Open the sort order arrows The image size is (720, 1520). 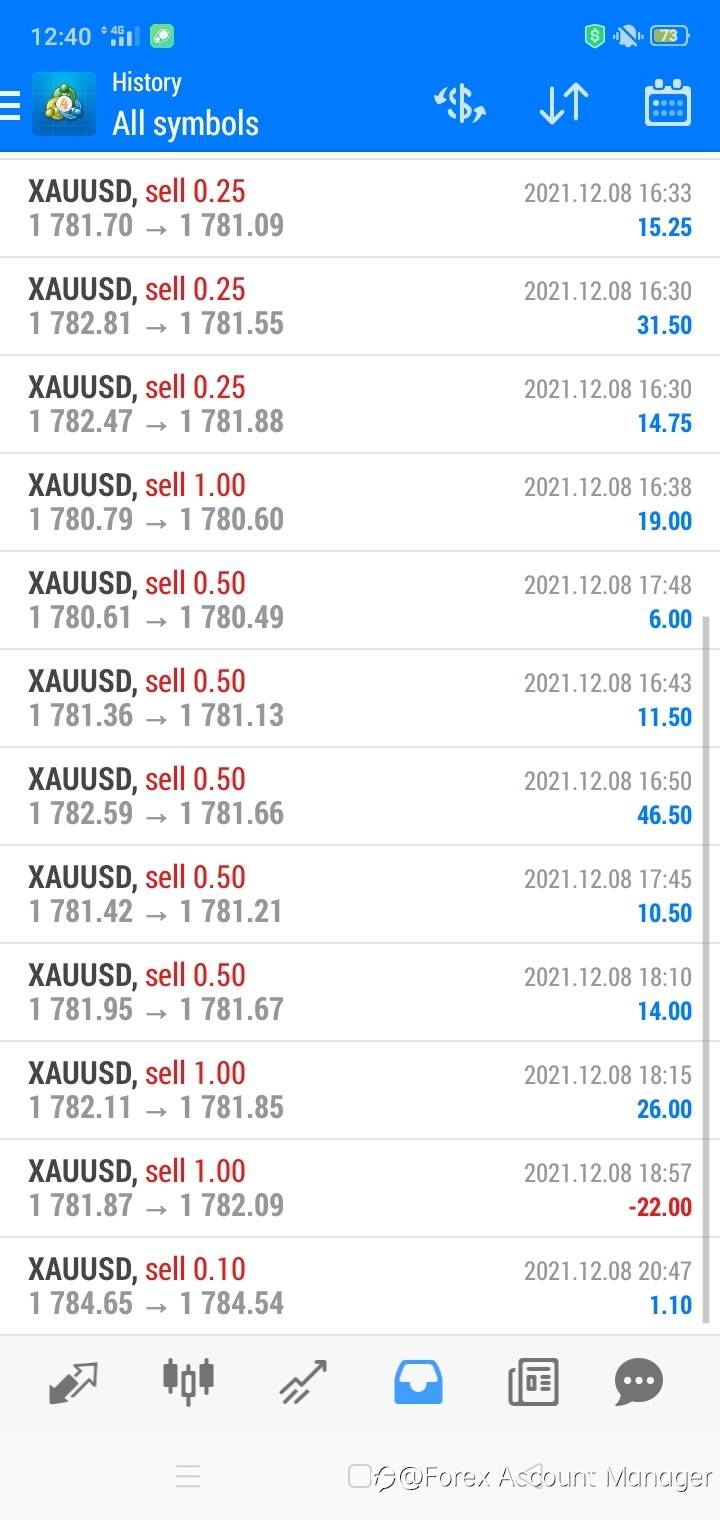point(564,104)
